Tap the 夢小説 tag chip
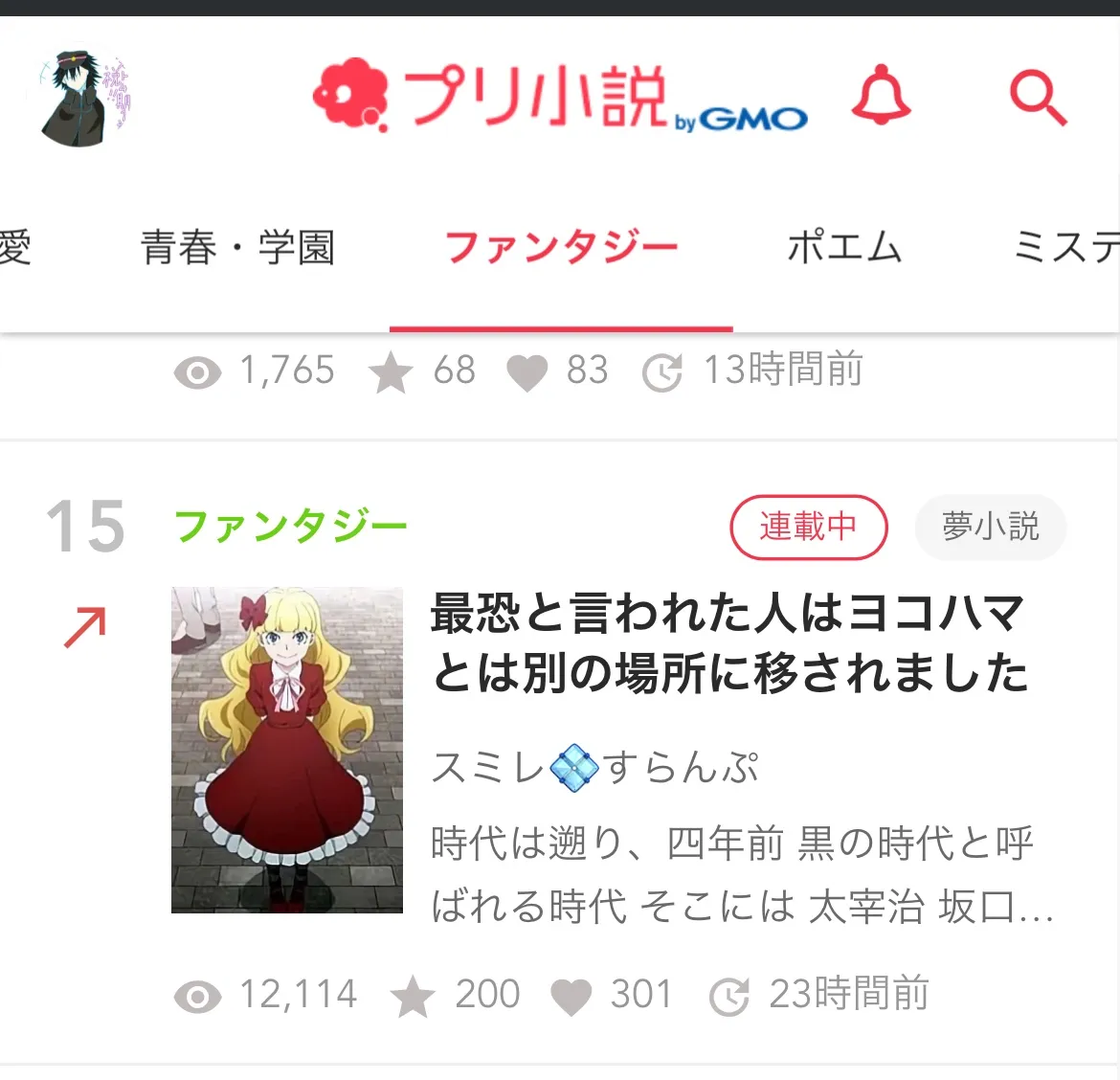This screenshot has width=1120, height=1080. click(990, 527)
